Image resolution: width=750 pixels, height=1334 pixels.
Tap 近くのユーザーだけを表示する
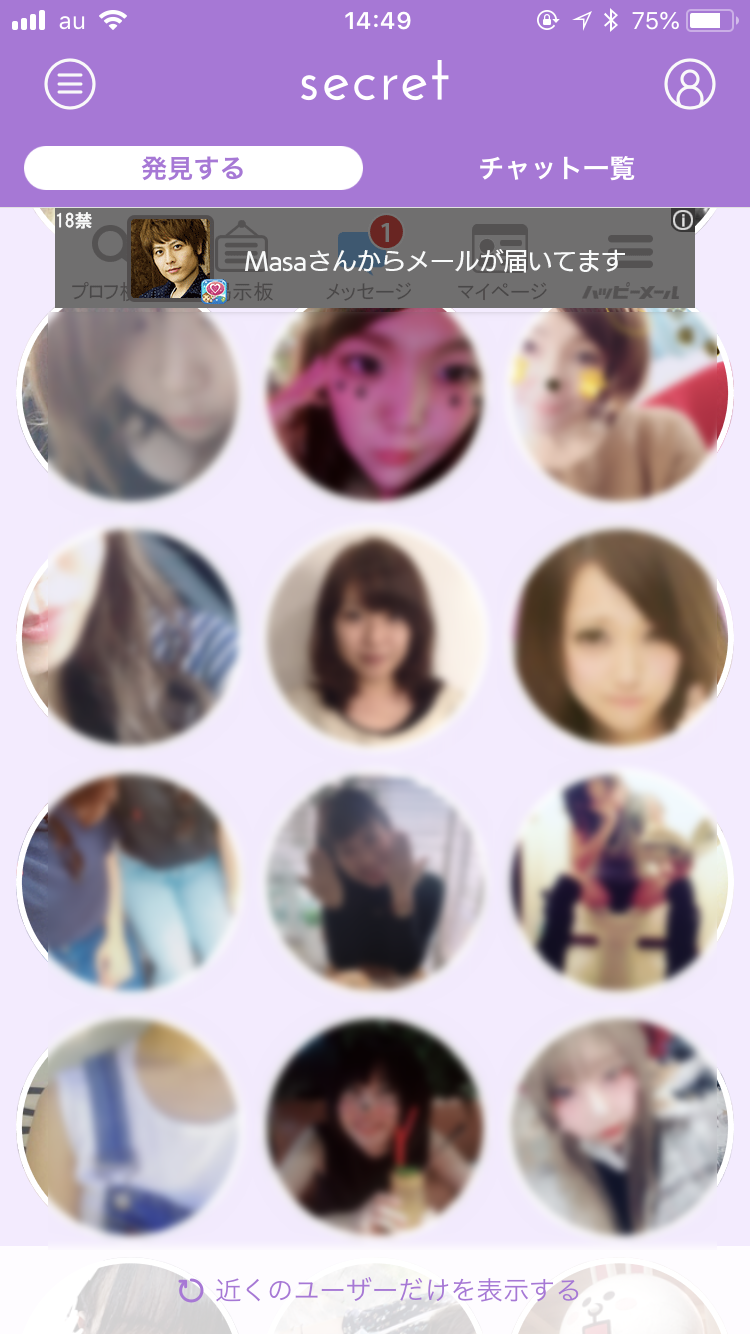379,1290
